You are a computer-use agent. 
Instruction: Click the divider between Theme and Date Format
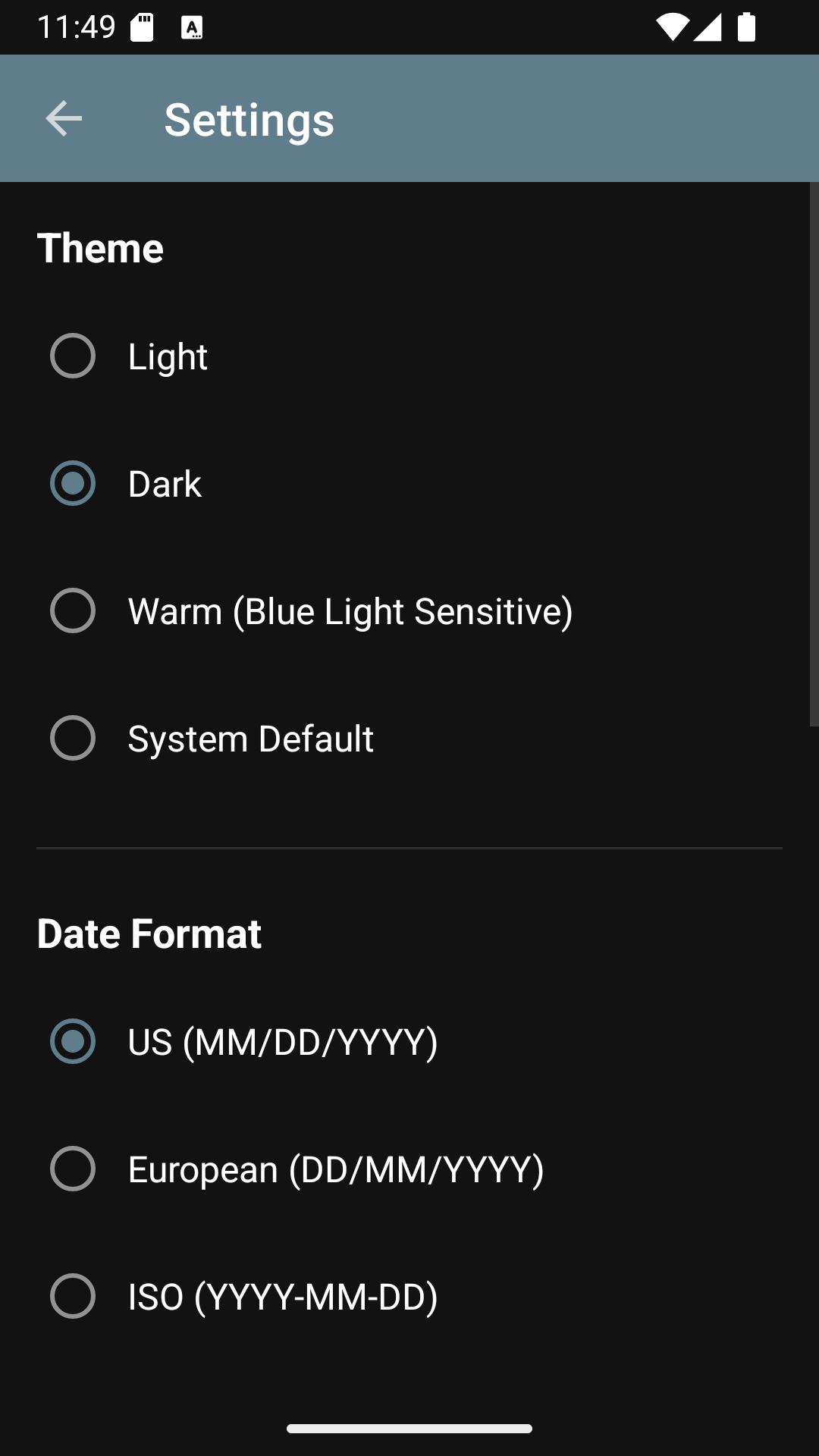409,848
